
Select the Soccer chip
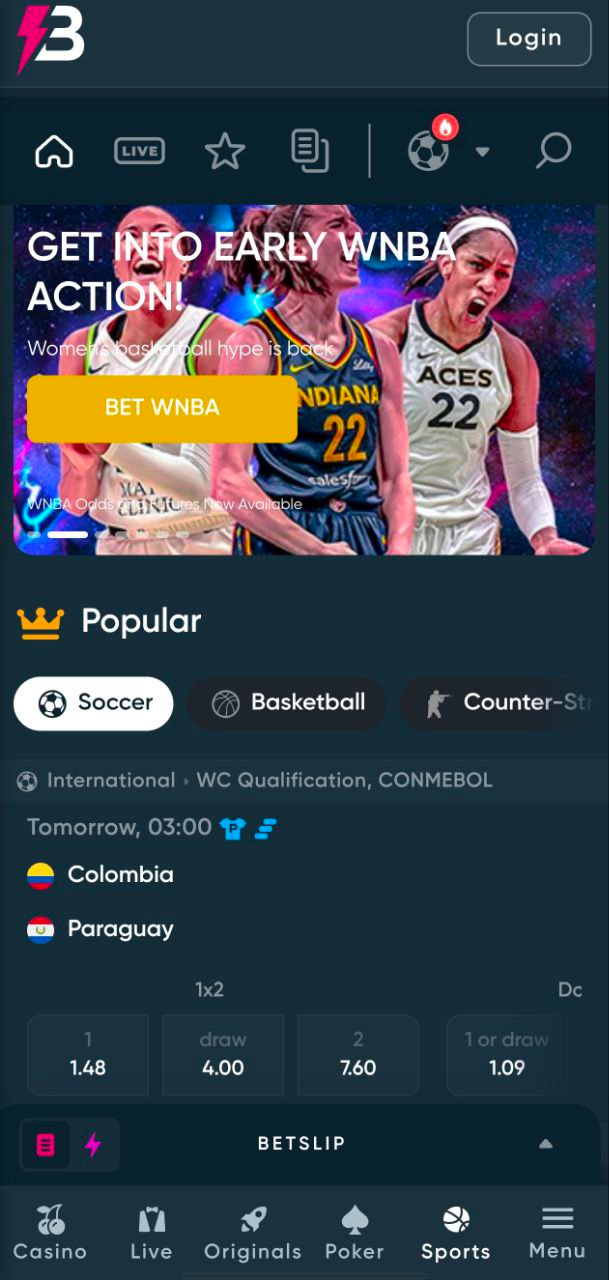tap(93, 703)
